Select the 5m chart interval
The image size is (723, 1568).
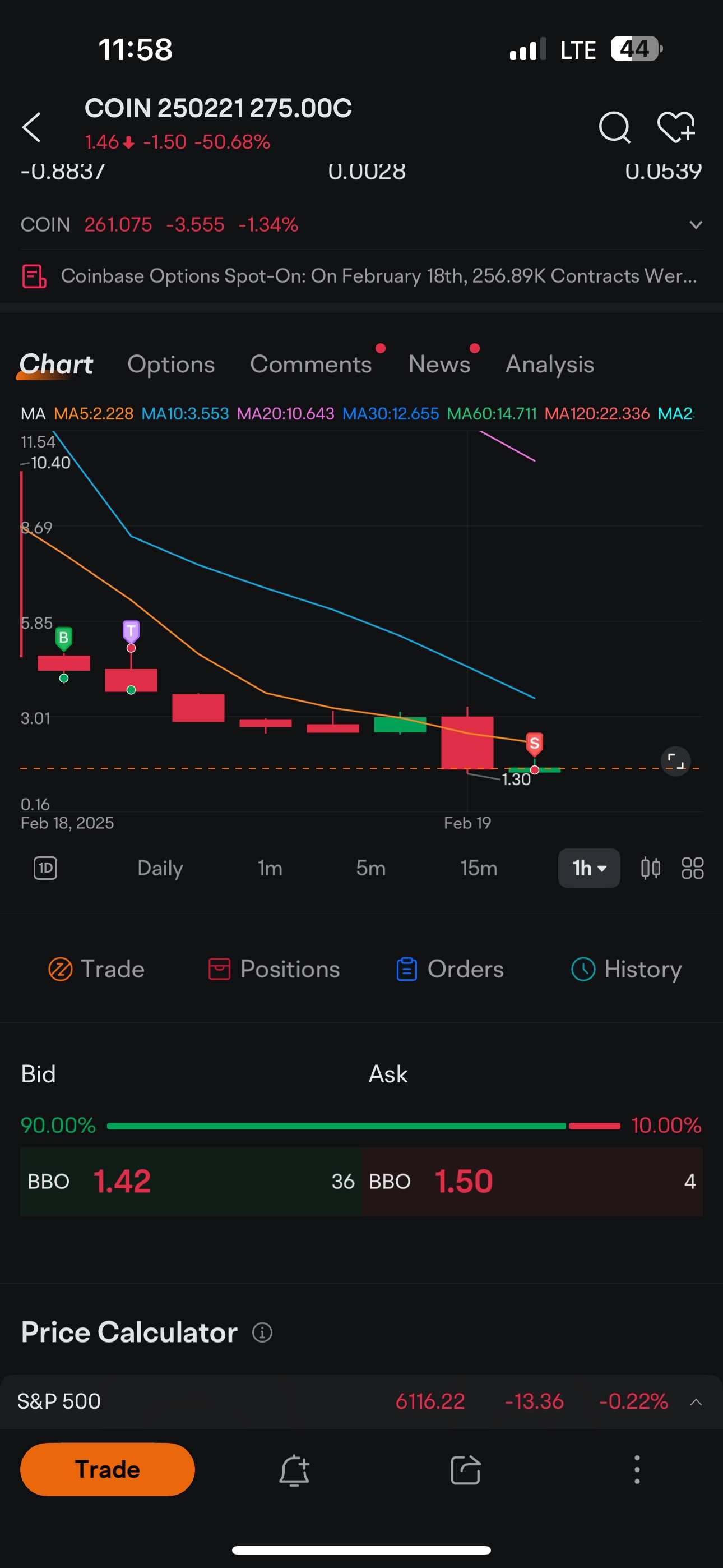[370, 868]
